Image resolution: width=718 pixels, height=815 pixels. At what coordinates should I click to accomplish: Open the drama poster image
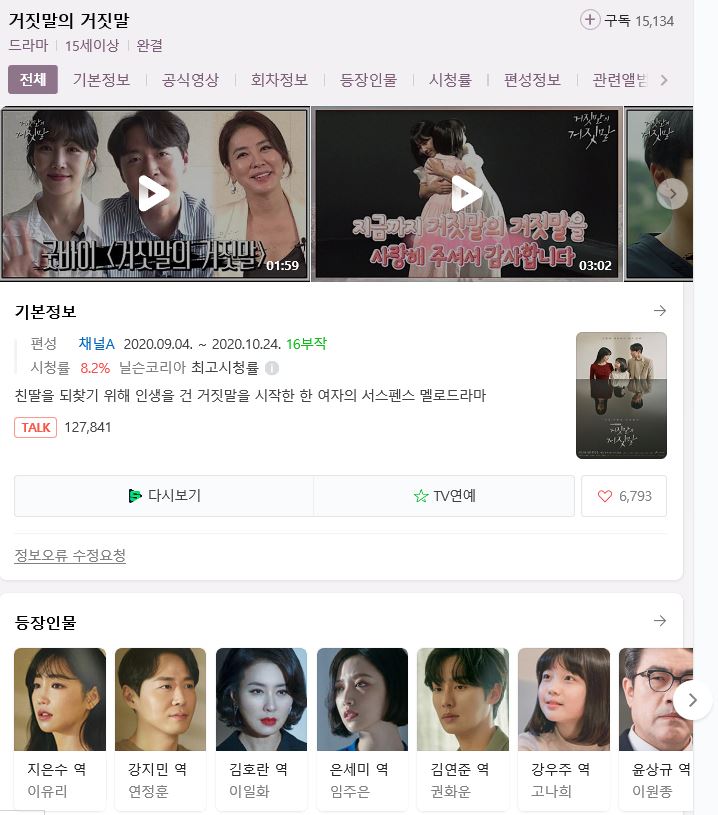coord(621,395)
